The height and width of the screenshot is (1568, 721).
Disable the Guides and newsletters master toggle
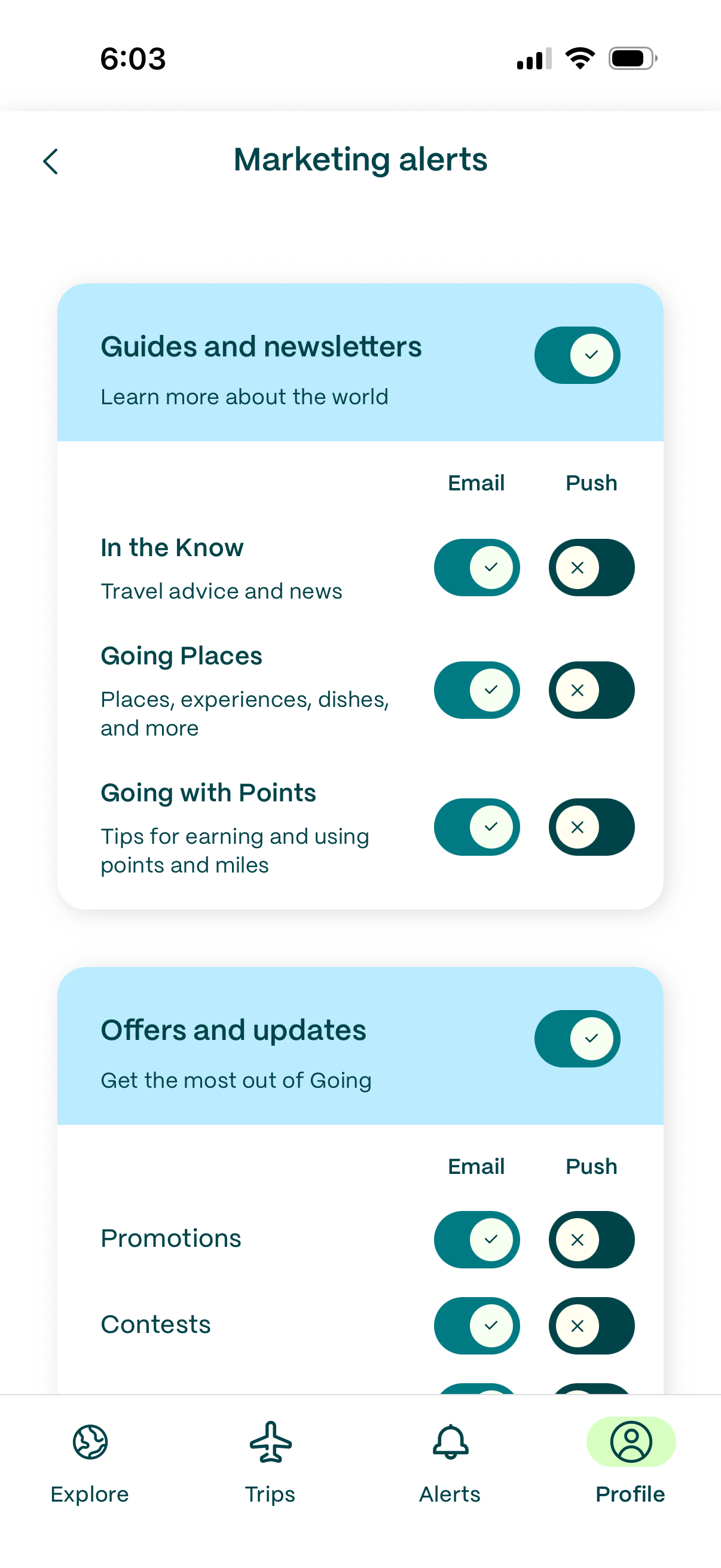[x=577, y=355]
